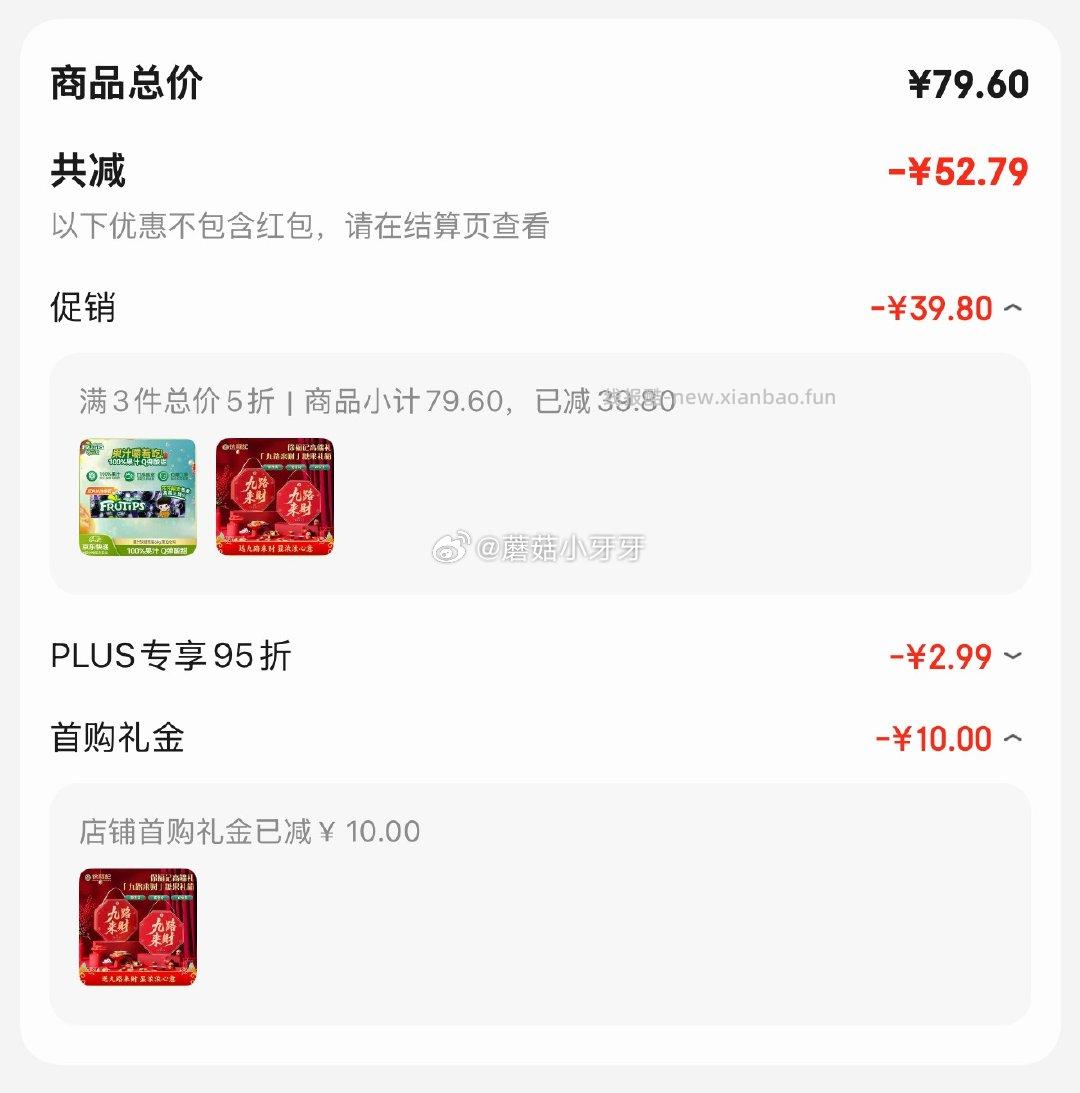The height and width of the screenshot is (1093, 1080).
Task: Toggle the 促销 section chevron closed
Action: (x=1014, y=308)
